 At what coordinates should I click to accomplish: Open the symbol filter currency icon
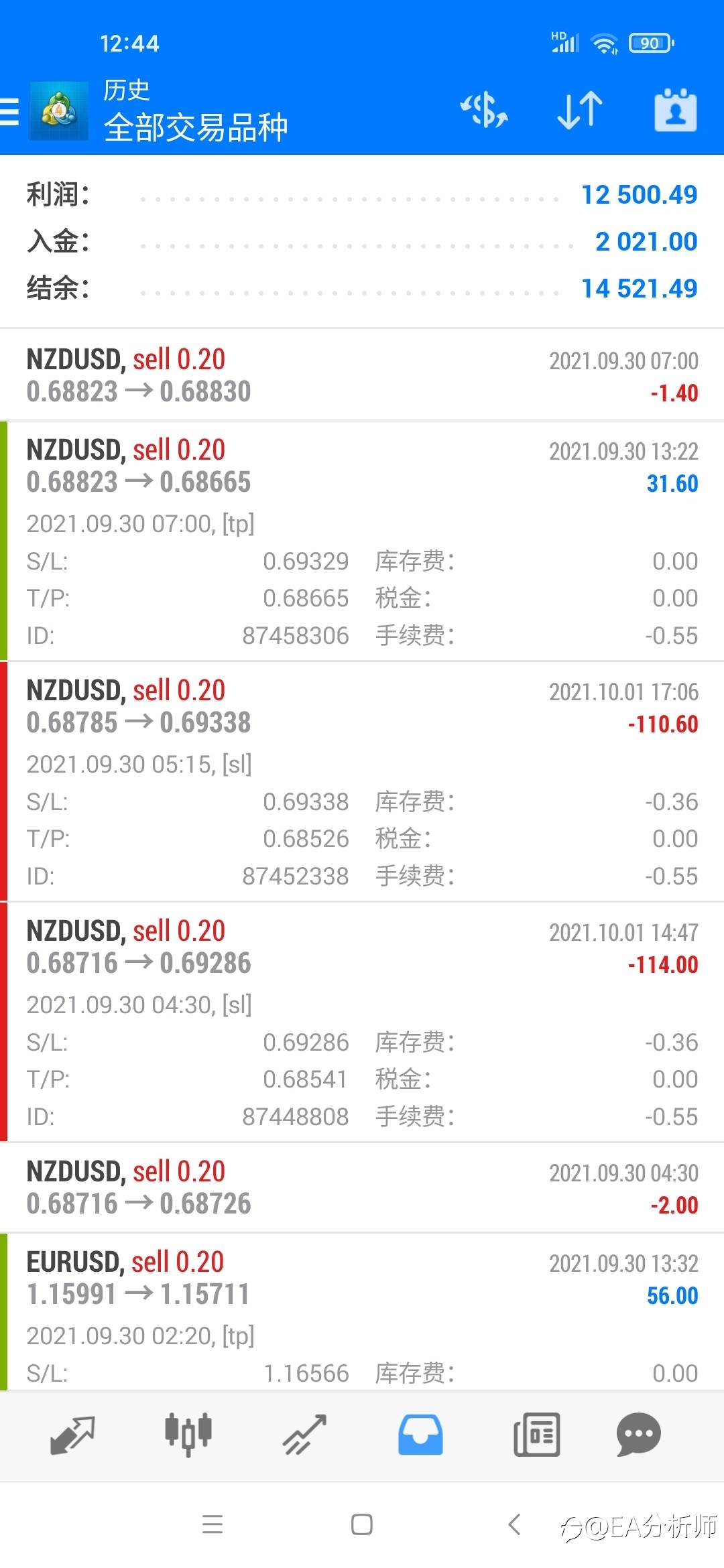tap(484, 111)
